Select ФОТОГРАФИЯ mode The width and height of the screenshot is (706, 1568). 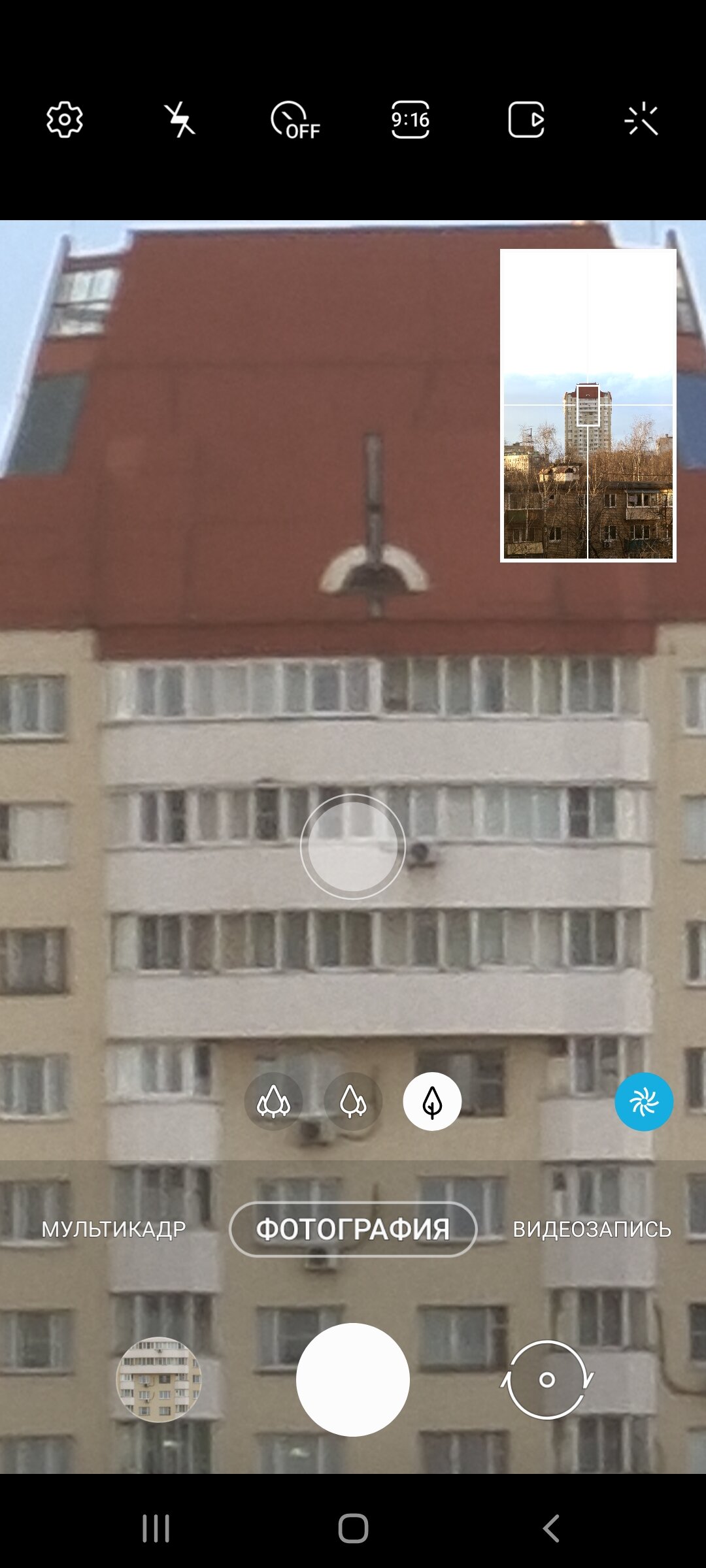[x=353, y=1229]
